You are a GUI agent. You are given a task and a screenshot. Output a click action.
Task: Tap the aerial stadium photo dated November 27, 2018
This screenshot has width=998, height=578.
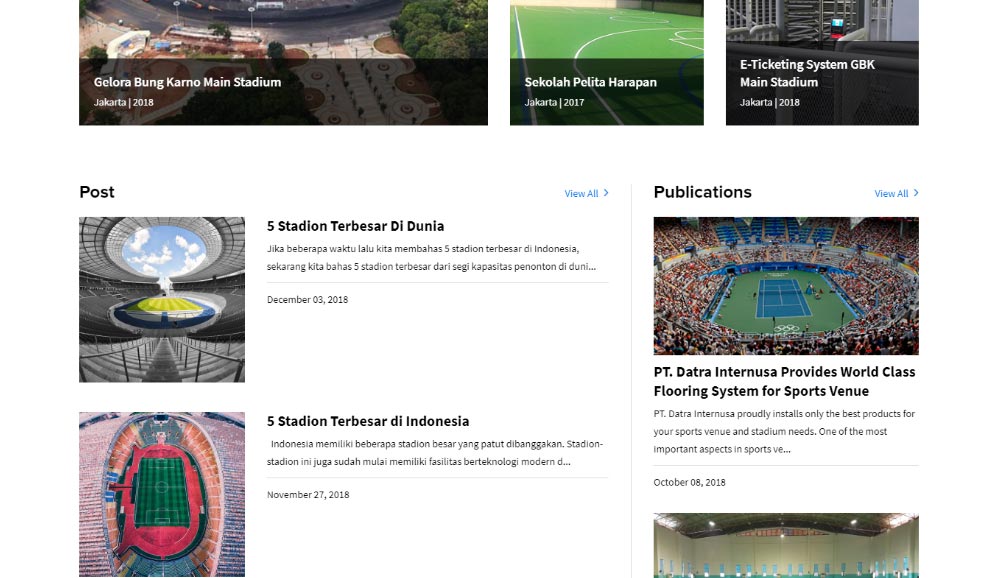point(162,494)
